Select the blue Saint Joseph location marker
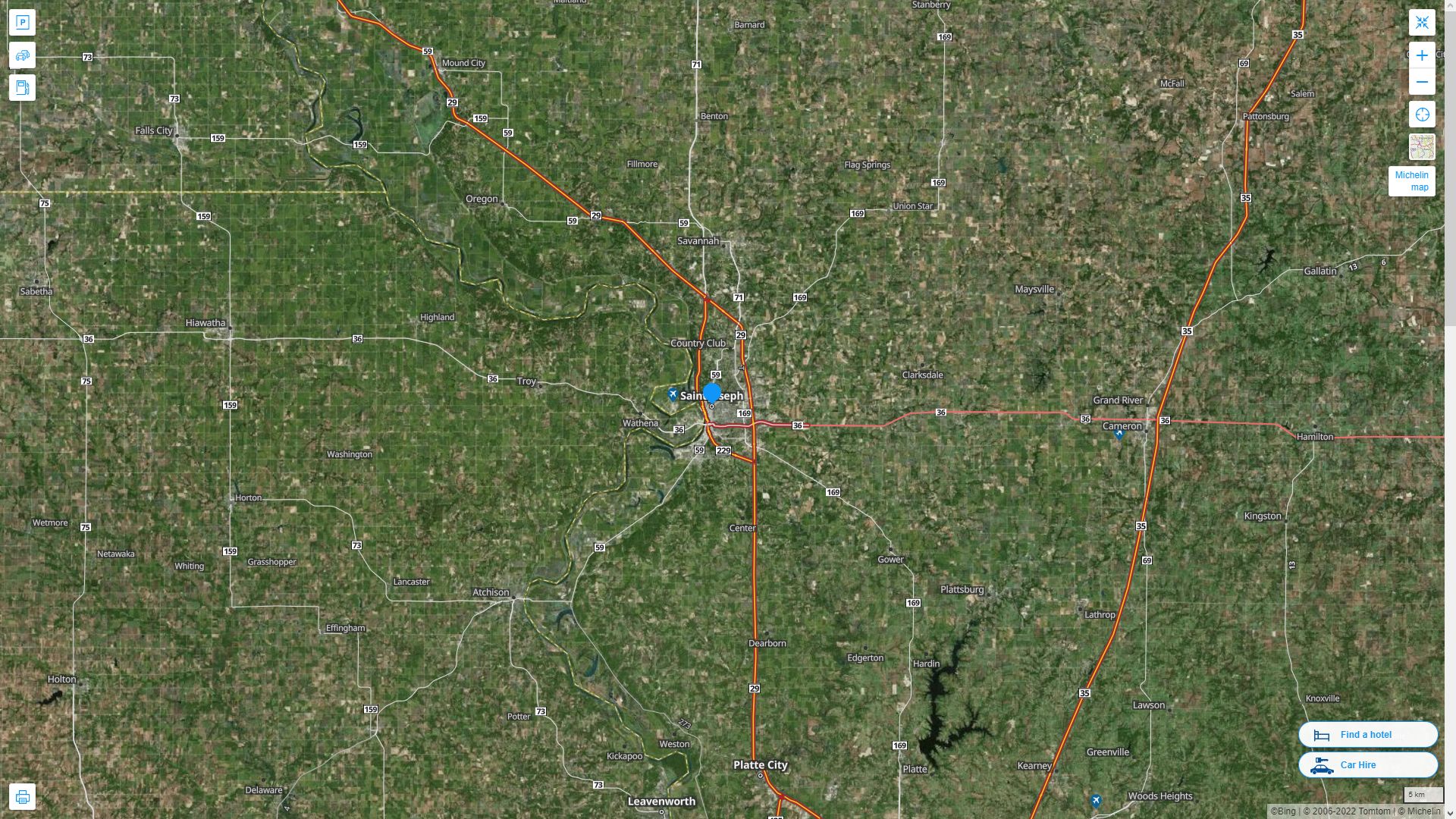1456x819 pixels. coord(711,394)
